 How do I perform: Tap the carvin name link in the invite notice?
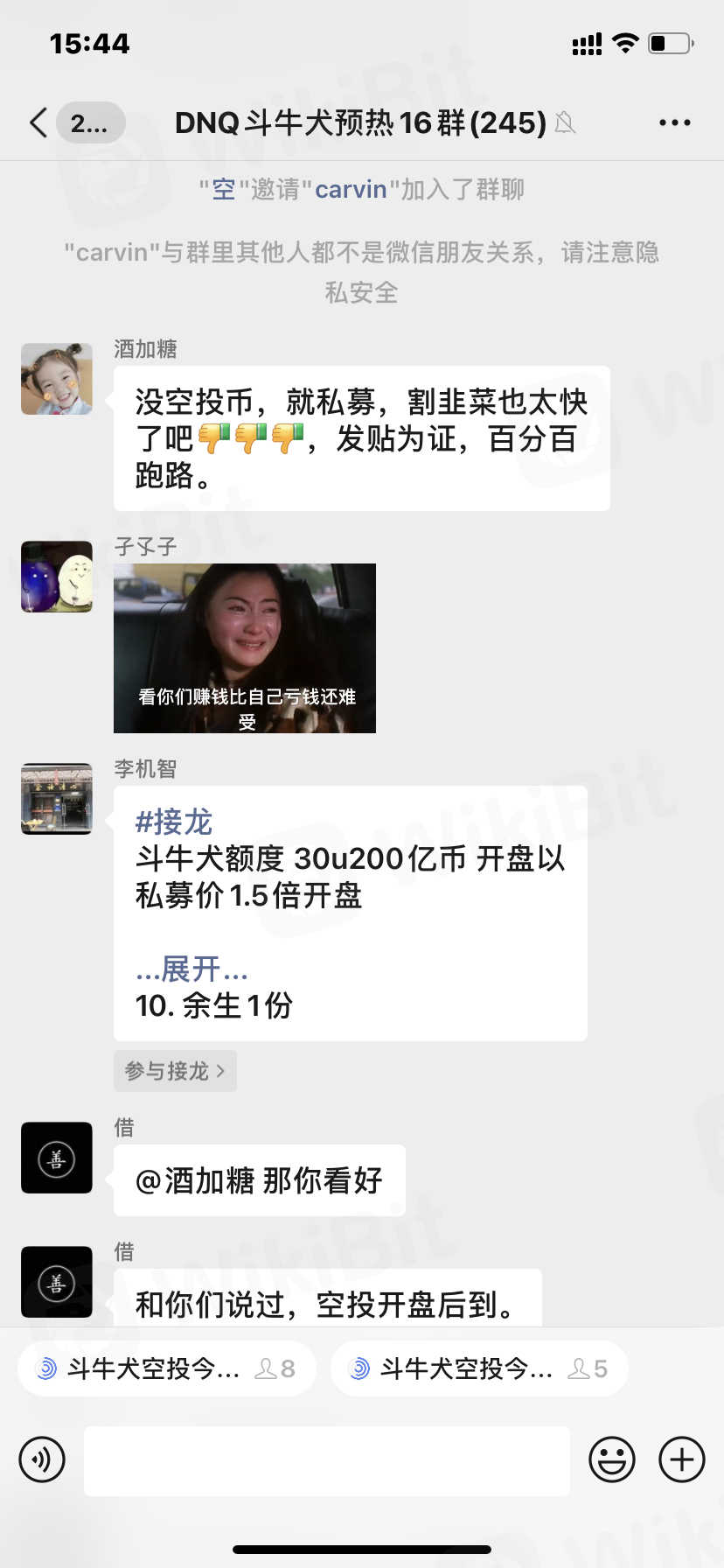coord(350,189)
